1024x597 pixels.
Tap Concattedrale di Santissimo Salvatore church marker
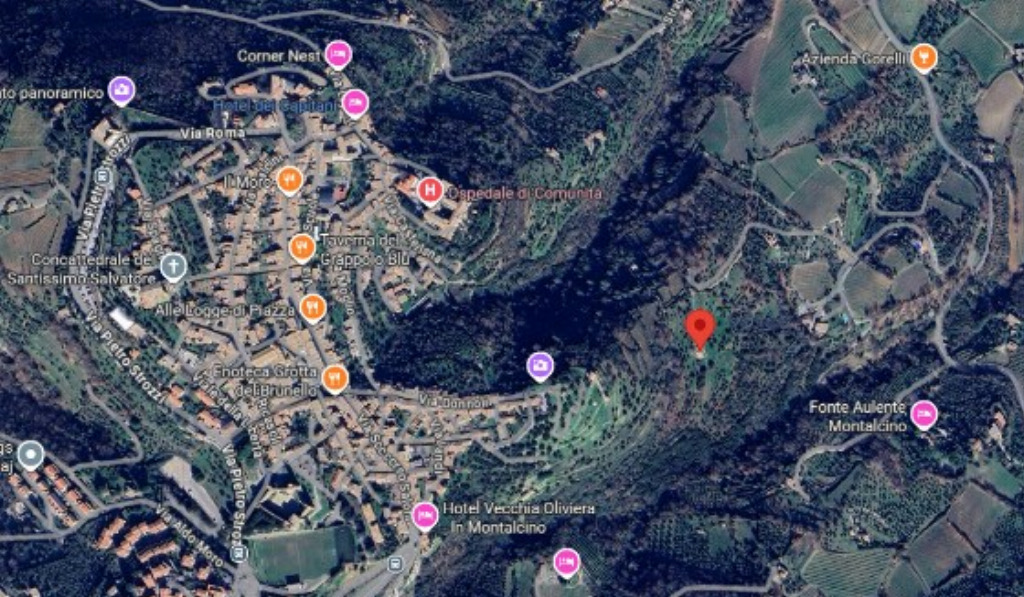tap(174, 266)
